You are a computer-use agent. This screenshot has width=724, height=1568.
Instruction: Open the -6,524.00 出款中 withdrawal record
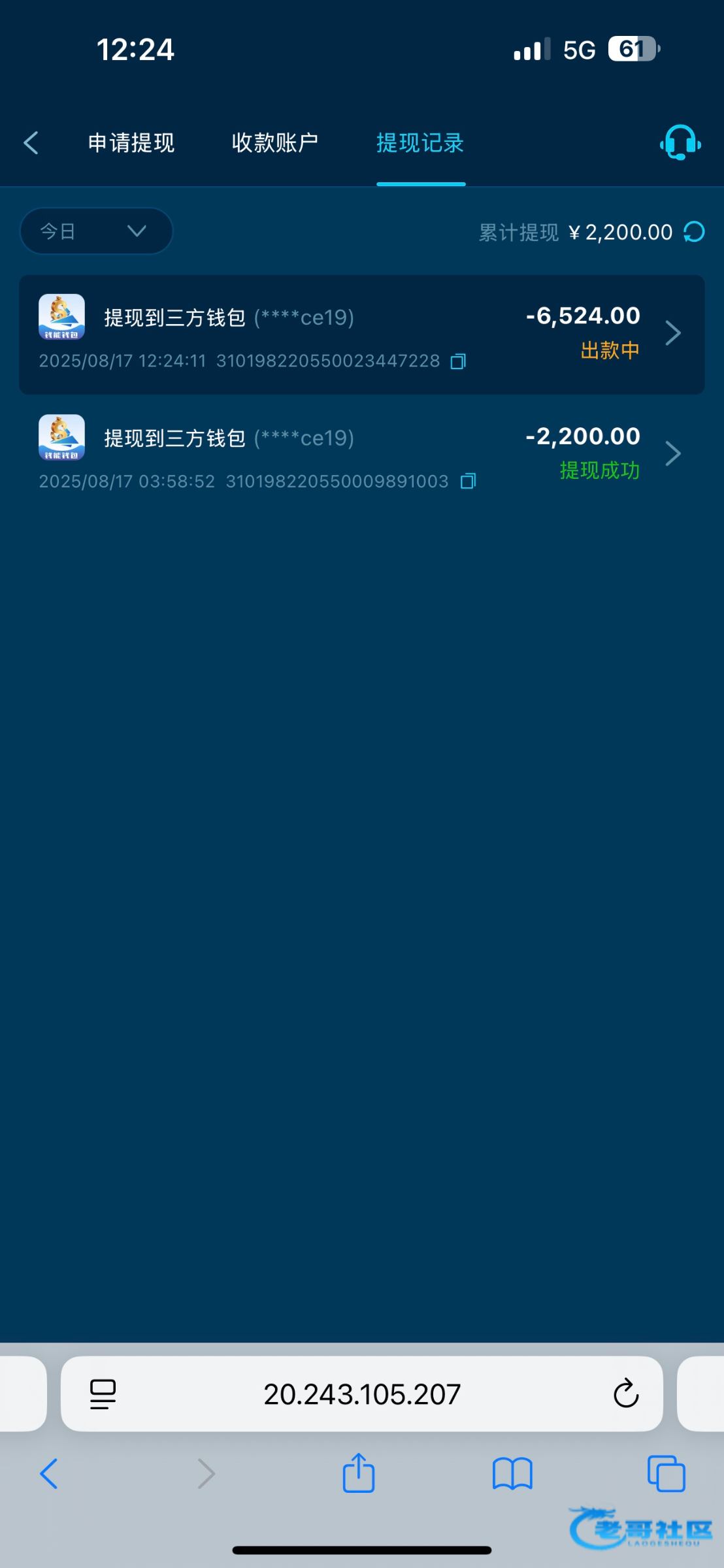[x=362, y=335]
